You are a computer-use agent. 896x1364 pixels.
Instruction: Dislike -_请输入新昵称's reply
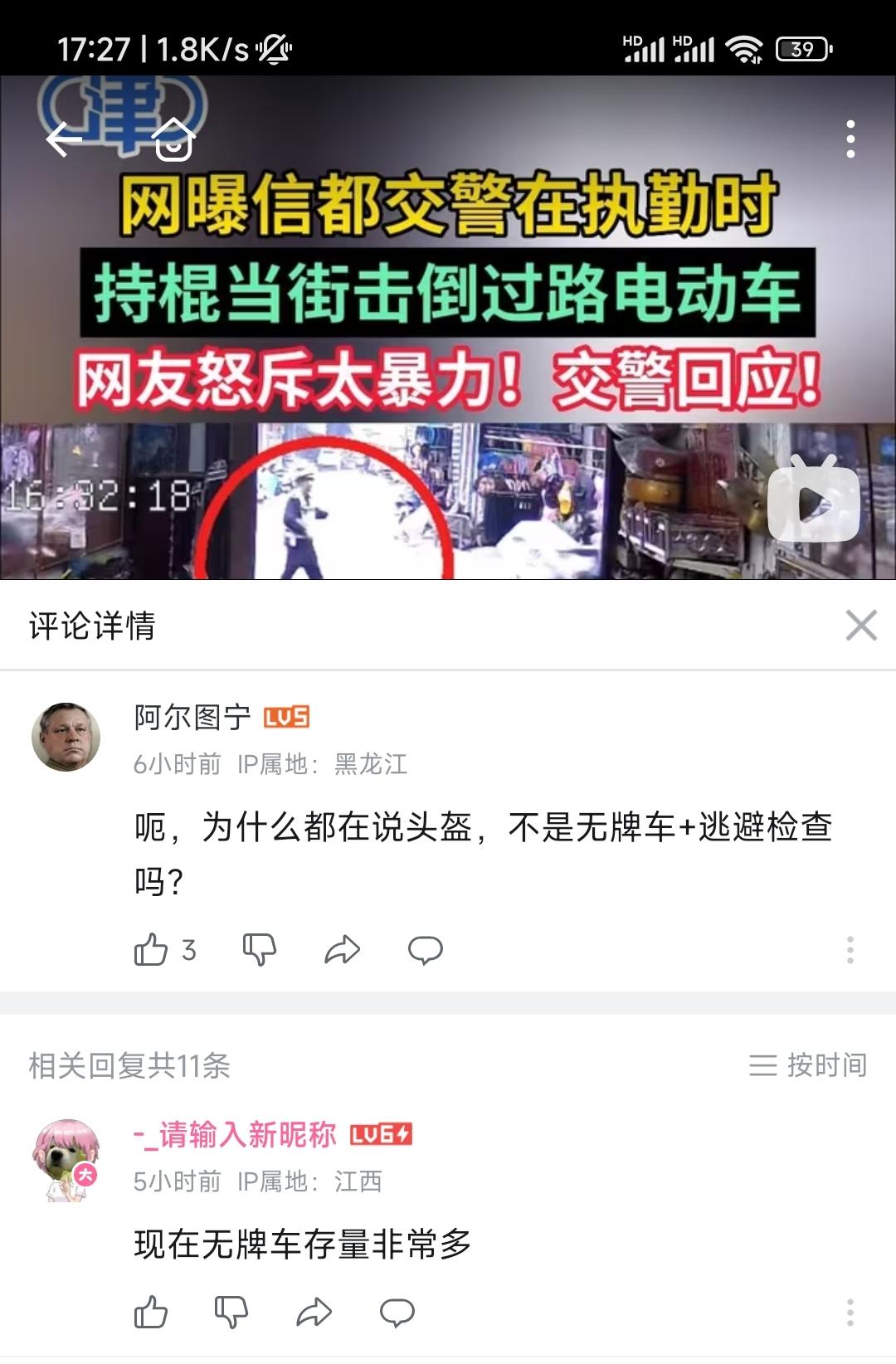[231, 1313]
